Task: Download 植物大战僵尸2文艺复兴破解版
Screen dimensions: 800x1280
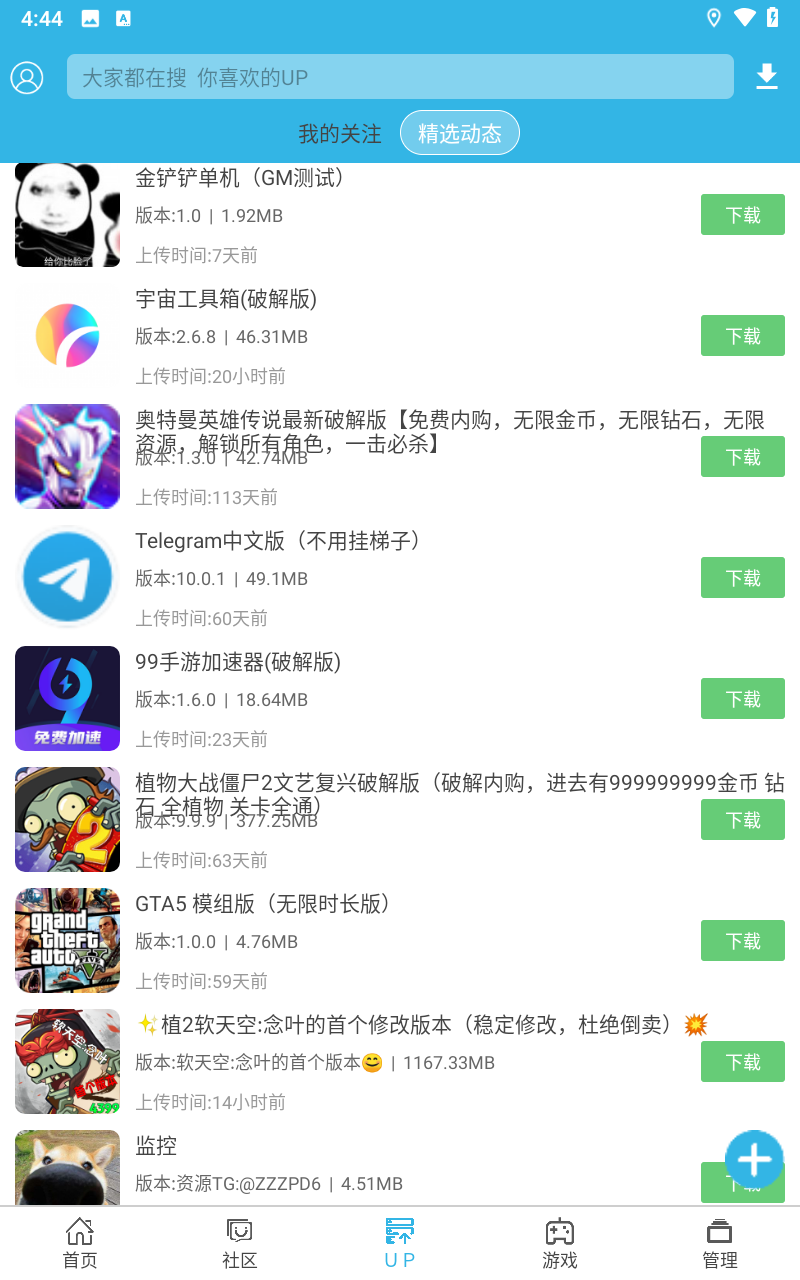Action: coord(742,820)
